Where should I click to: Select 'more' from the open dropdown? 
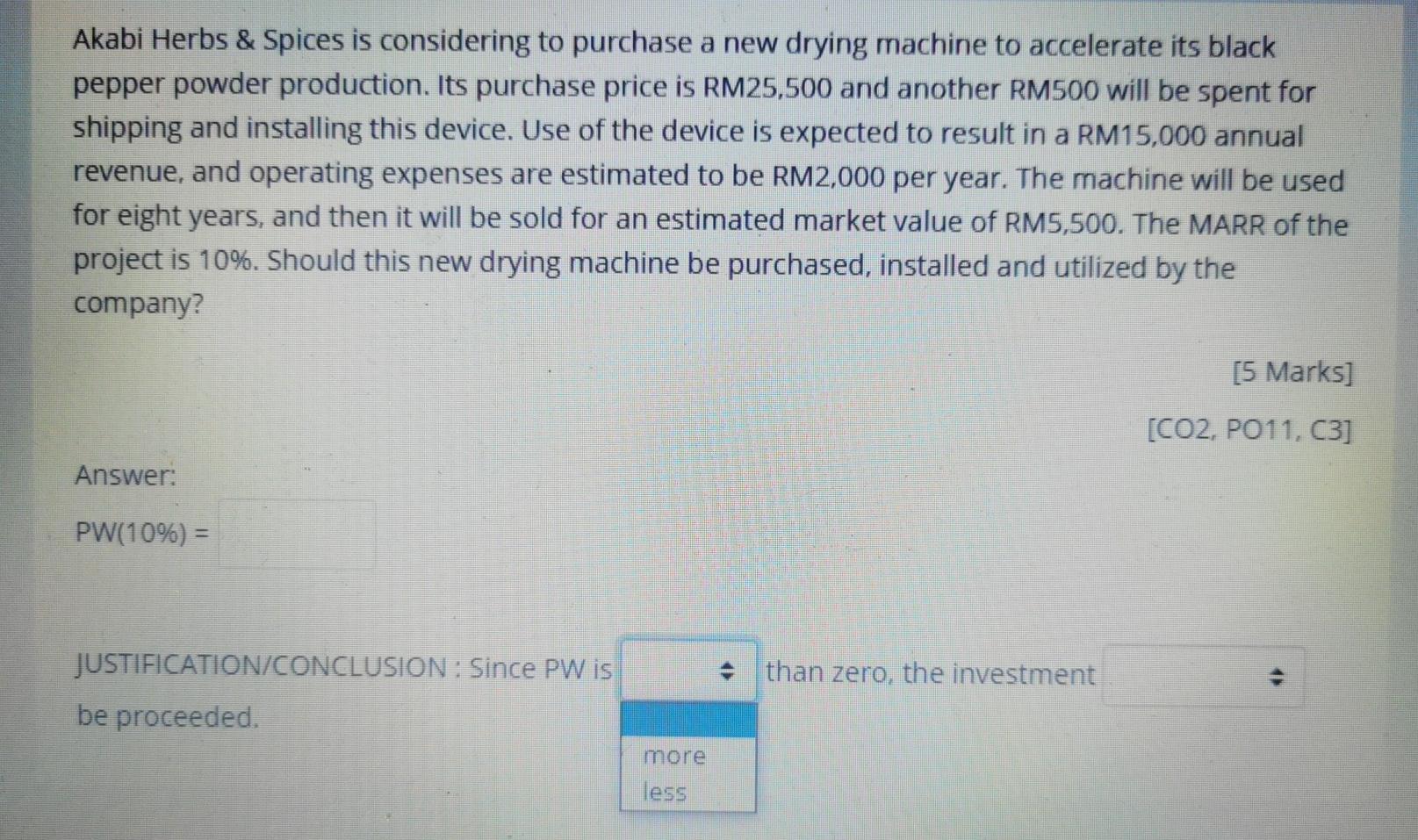[674, 756]
